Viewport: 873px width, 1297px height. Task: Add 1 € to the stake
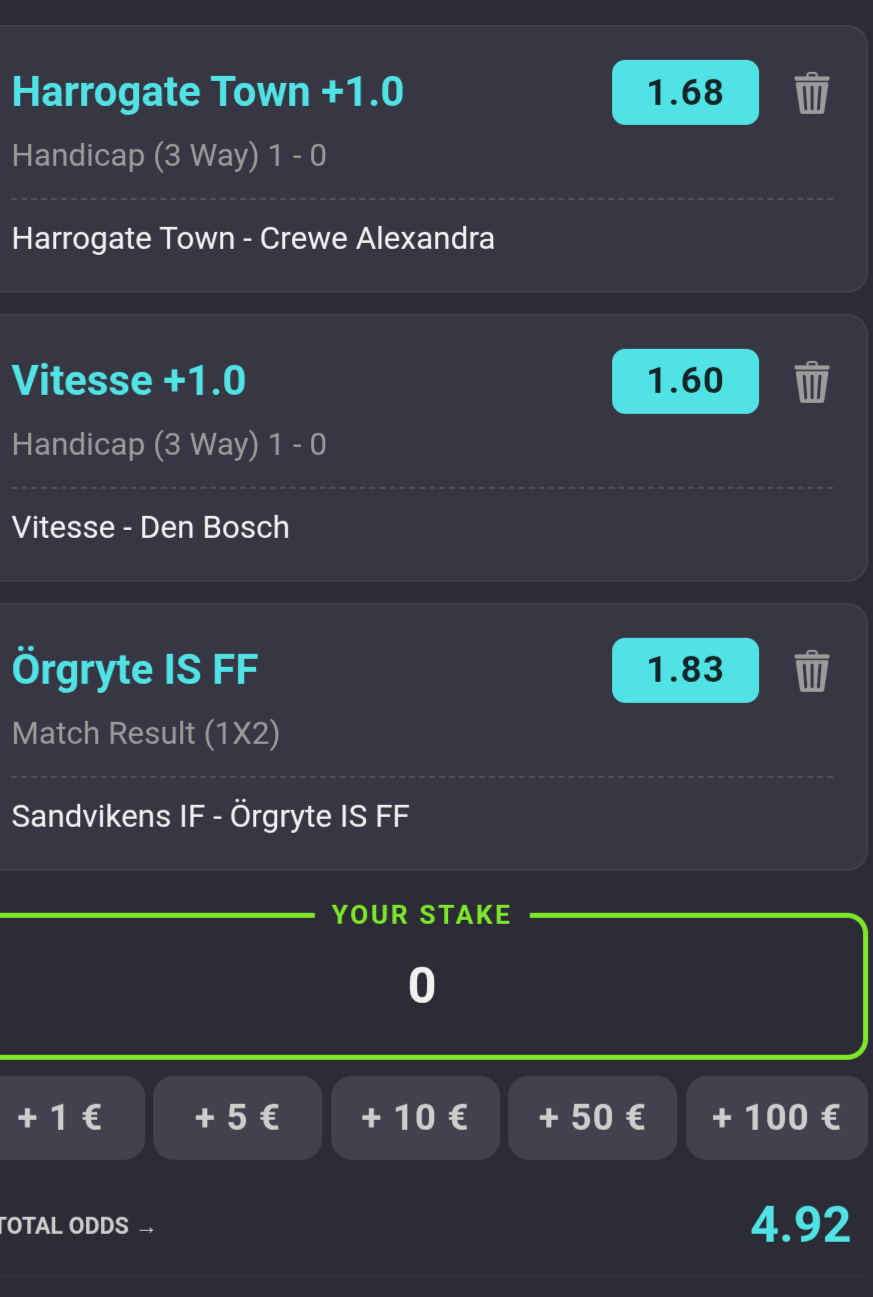point(62,1117)
